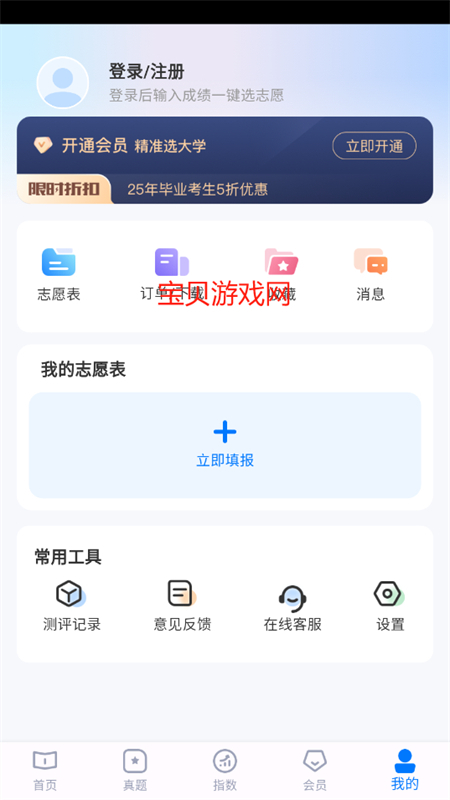Switch to the 首页 tab
Image resolution: width=450 pixels, height=800 pixels.
(x=45, y=770)
